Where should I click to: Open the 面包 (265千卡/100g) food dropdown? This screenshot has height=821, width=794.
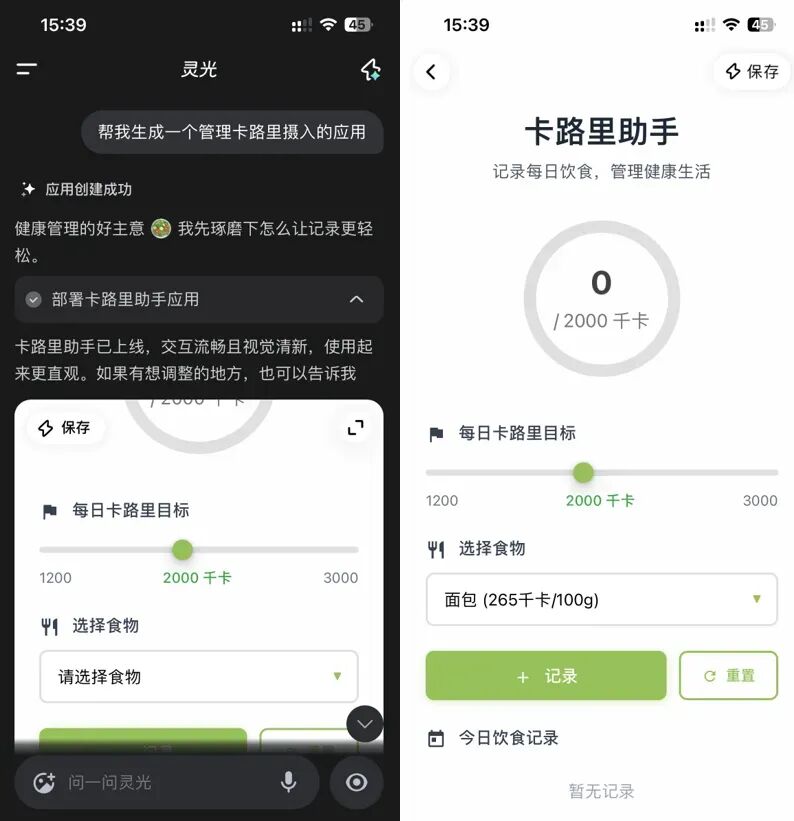click(601, 600)
